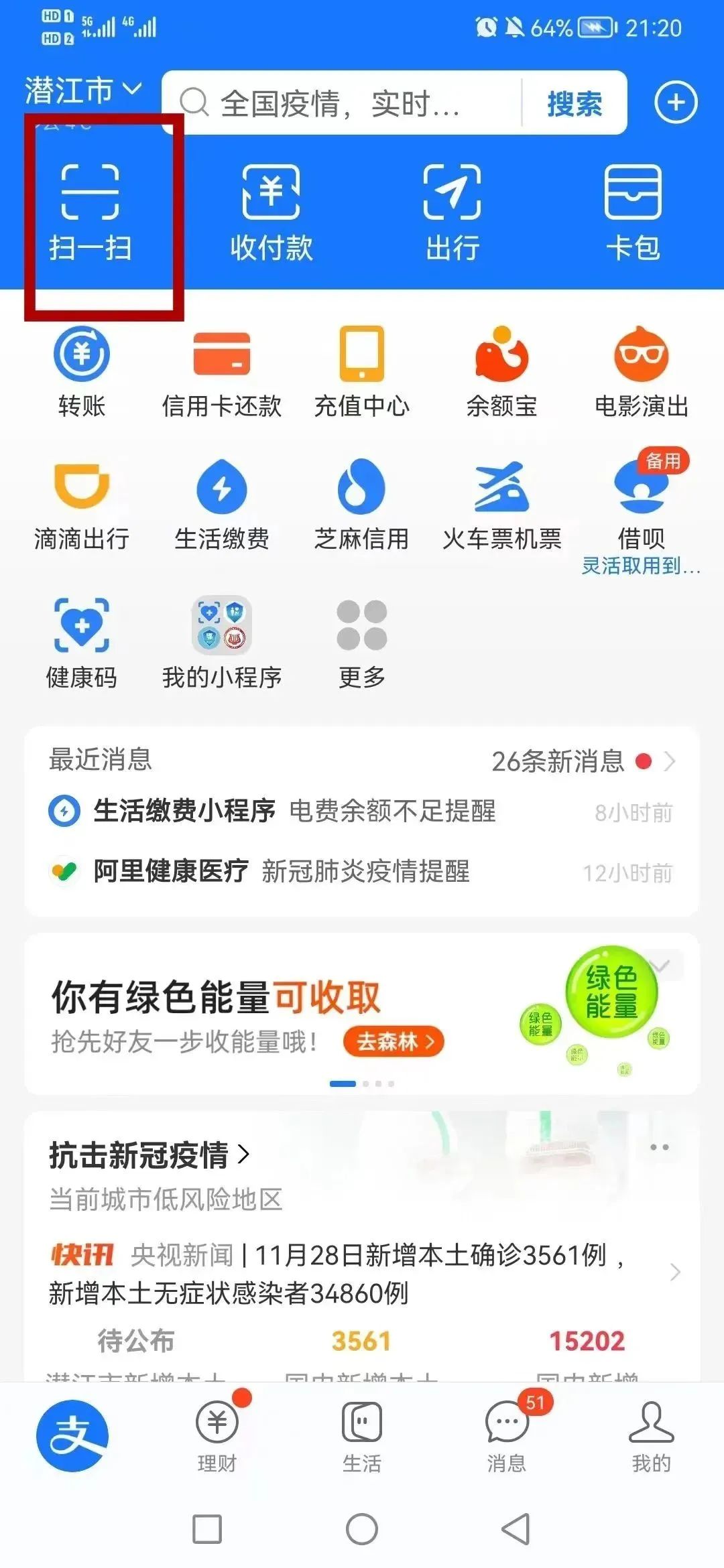Change city from 潜江市 dropdown
The width and height of the screenshot is (724, 1568).
(x=83, y=90)
